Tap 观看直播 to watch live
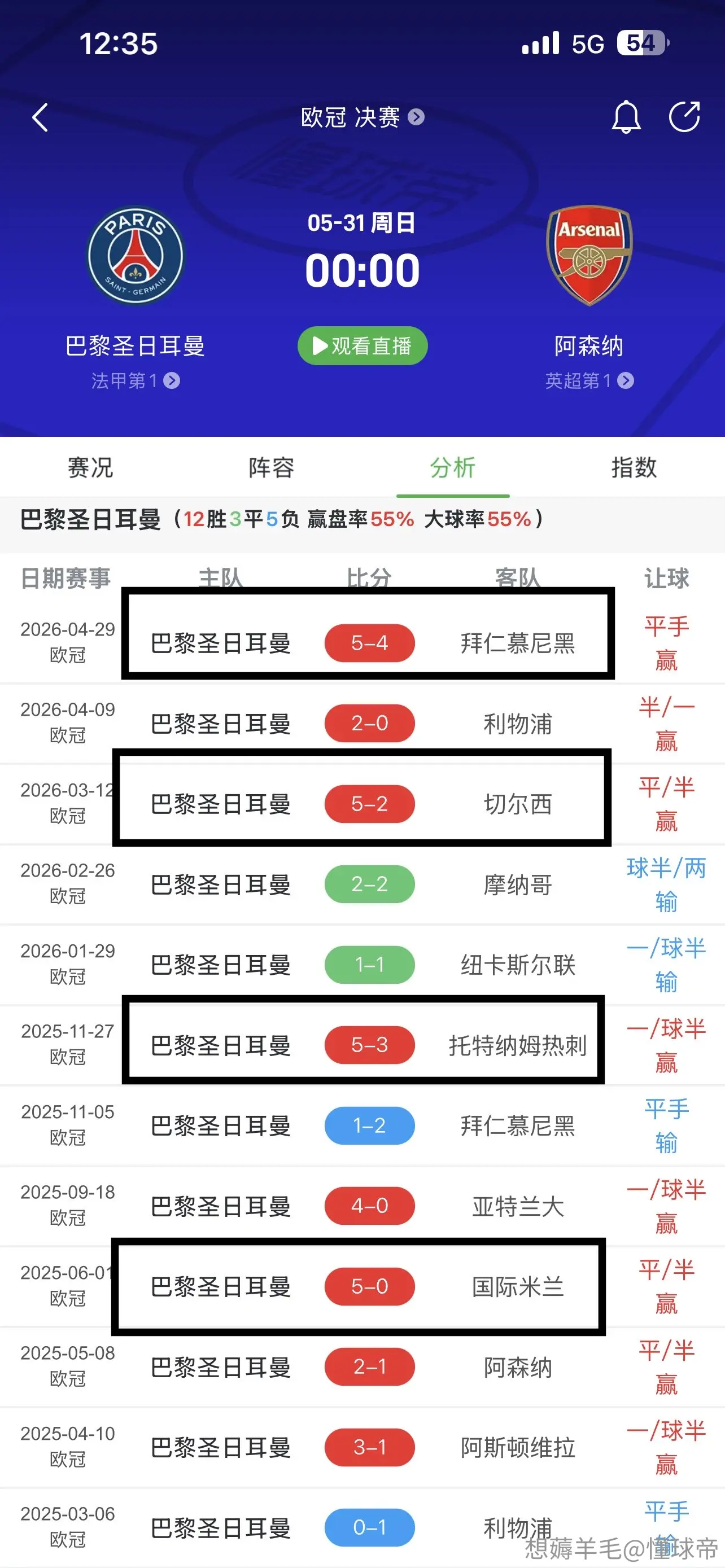Viewport: 725px width, 1568px height. (362, 346)
